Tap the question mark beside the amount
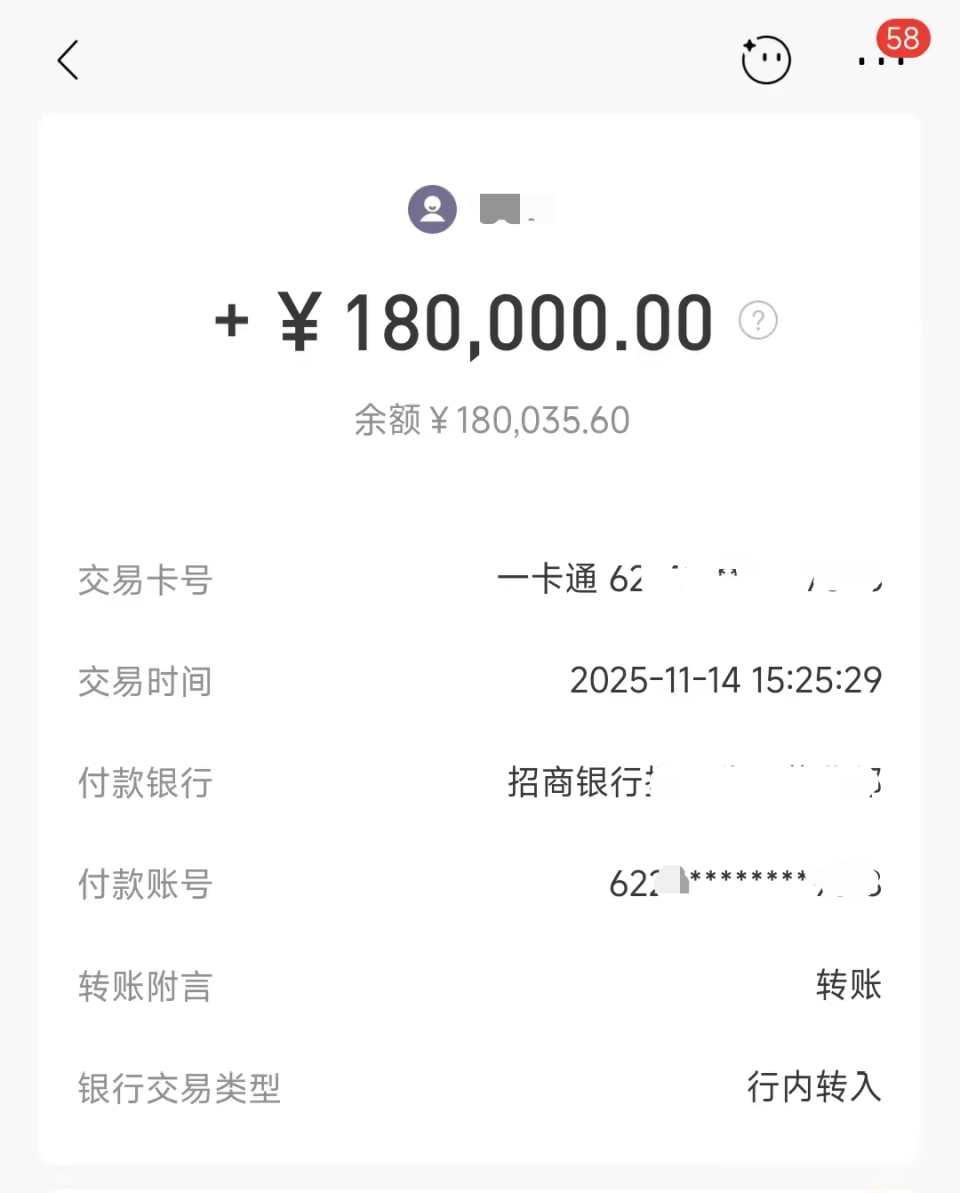960x1193 pixels. (x=758, y=321)
